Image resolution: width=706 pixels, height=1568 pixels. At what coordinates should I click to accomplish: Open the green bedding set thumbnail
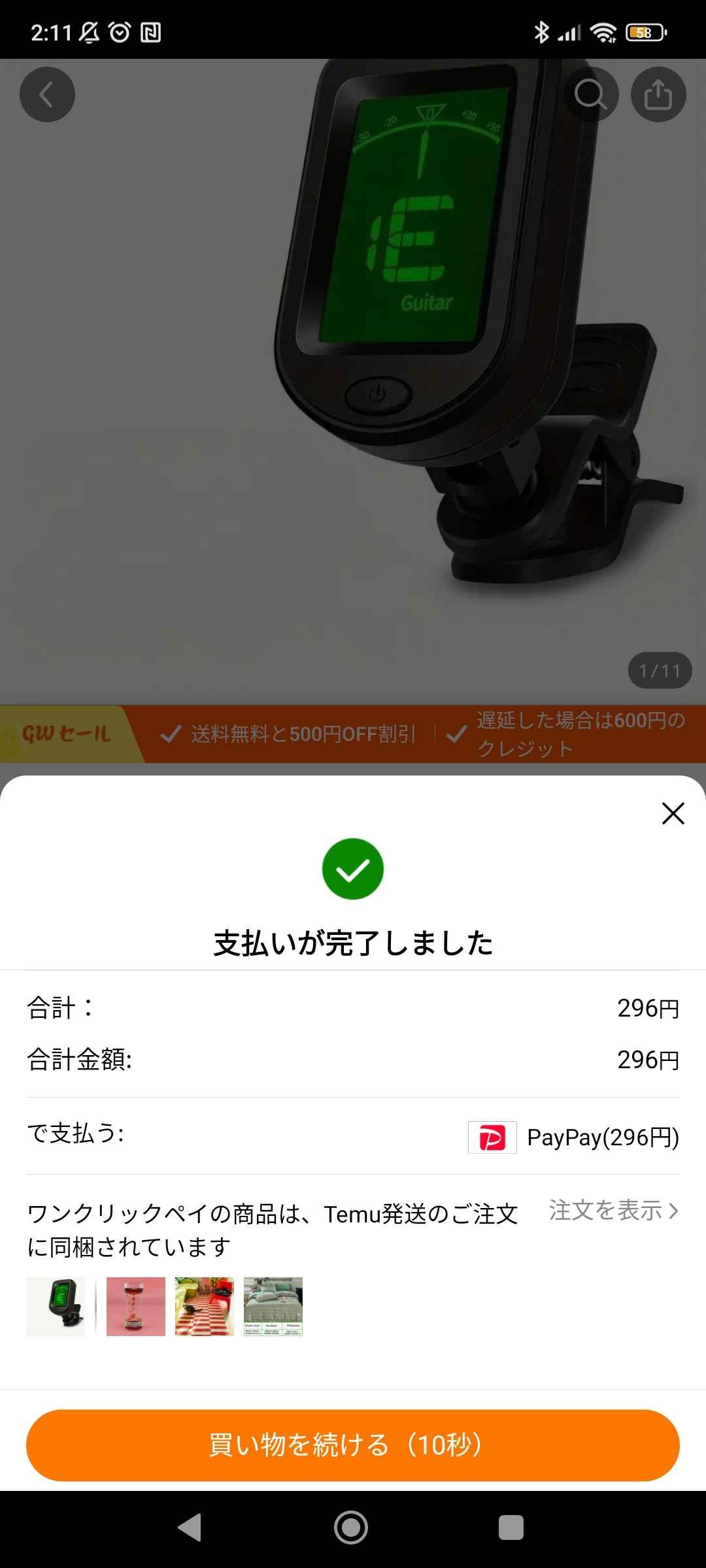click(273, 1307)
